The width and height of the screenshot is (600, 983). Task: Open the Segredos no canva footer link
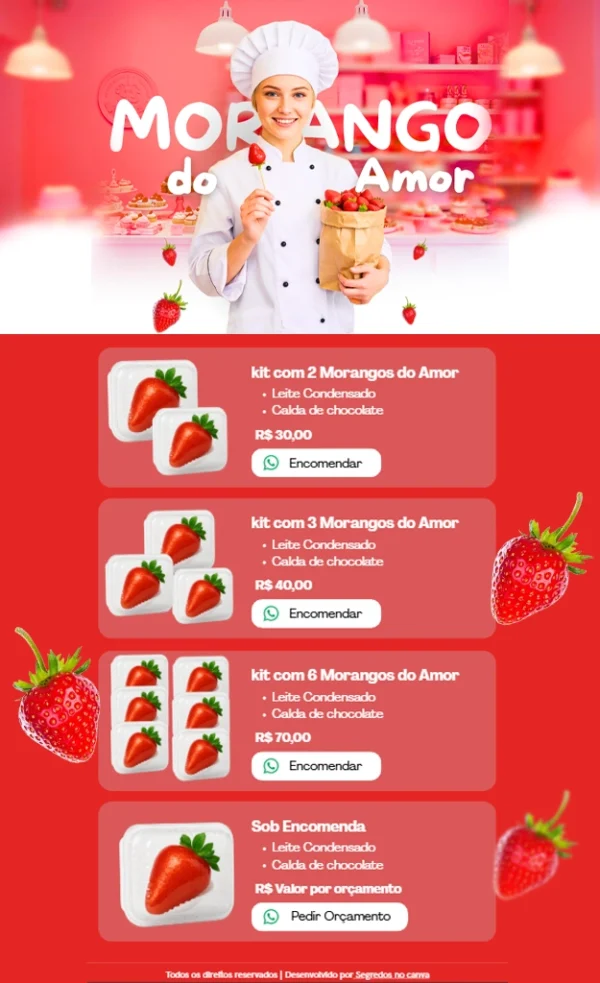tap(392, 974)
